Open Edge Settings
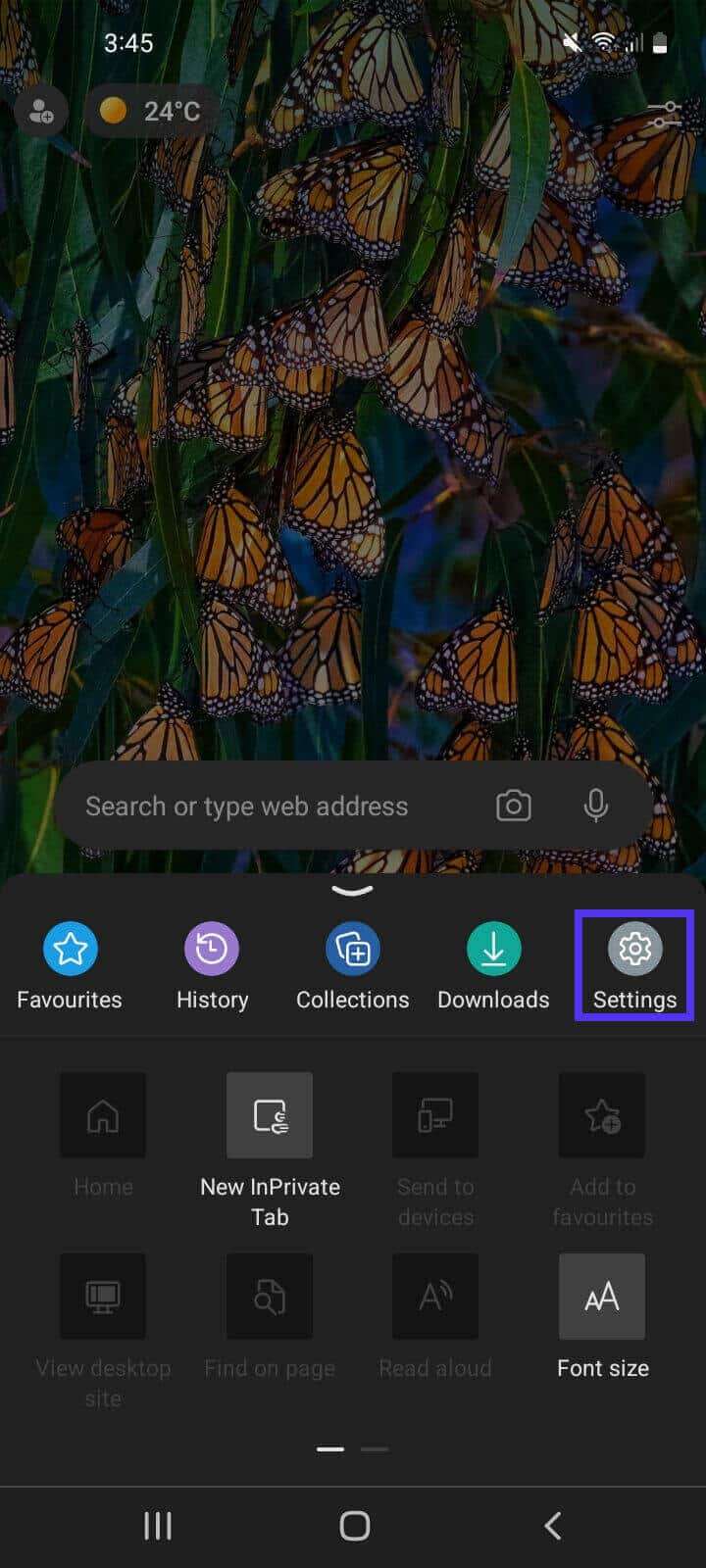This screenshot has height=1568, width=706. (634, 965)
